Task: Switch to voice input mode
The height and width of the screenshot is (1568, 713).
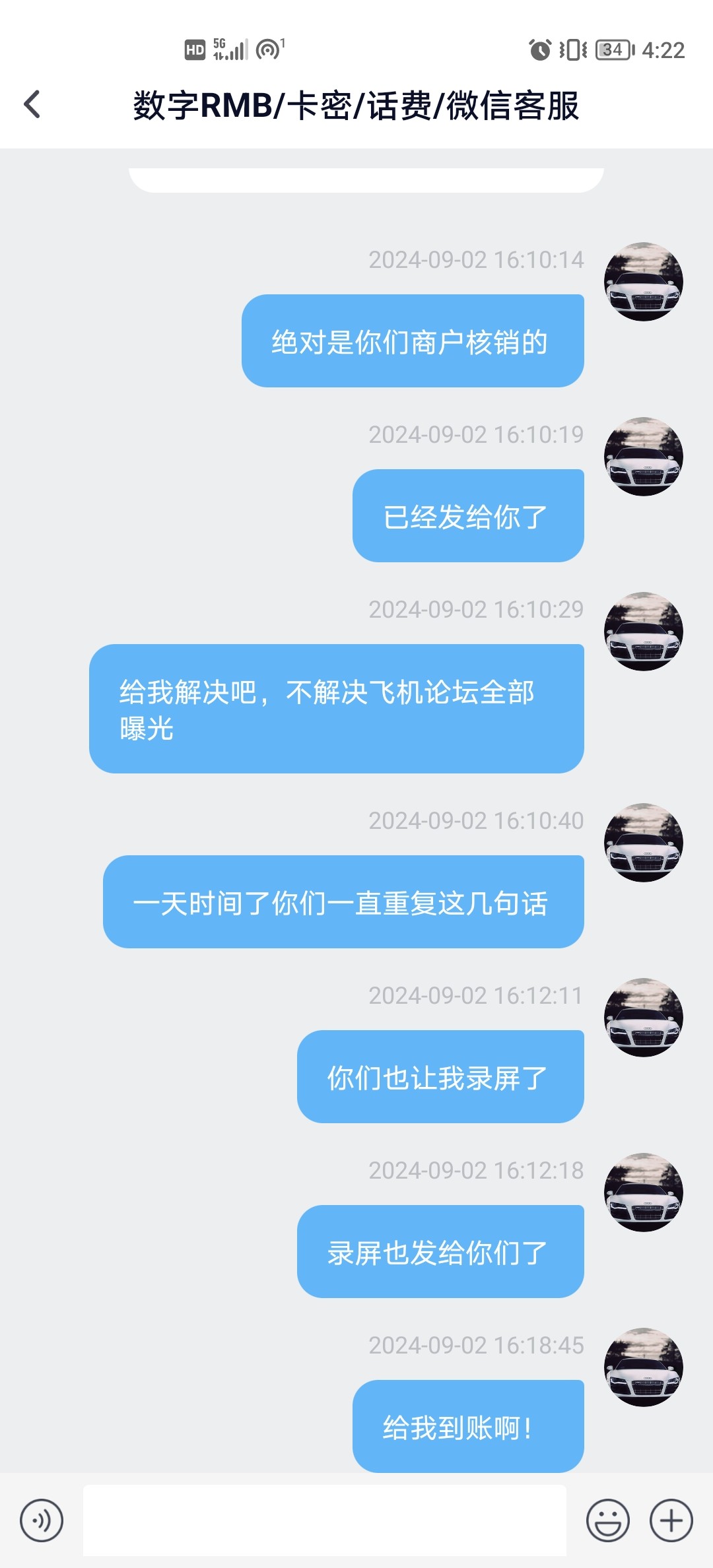Action: point(42,1520)
